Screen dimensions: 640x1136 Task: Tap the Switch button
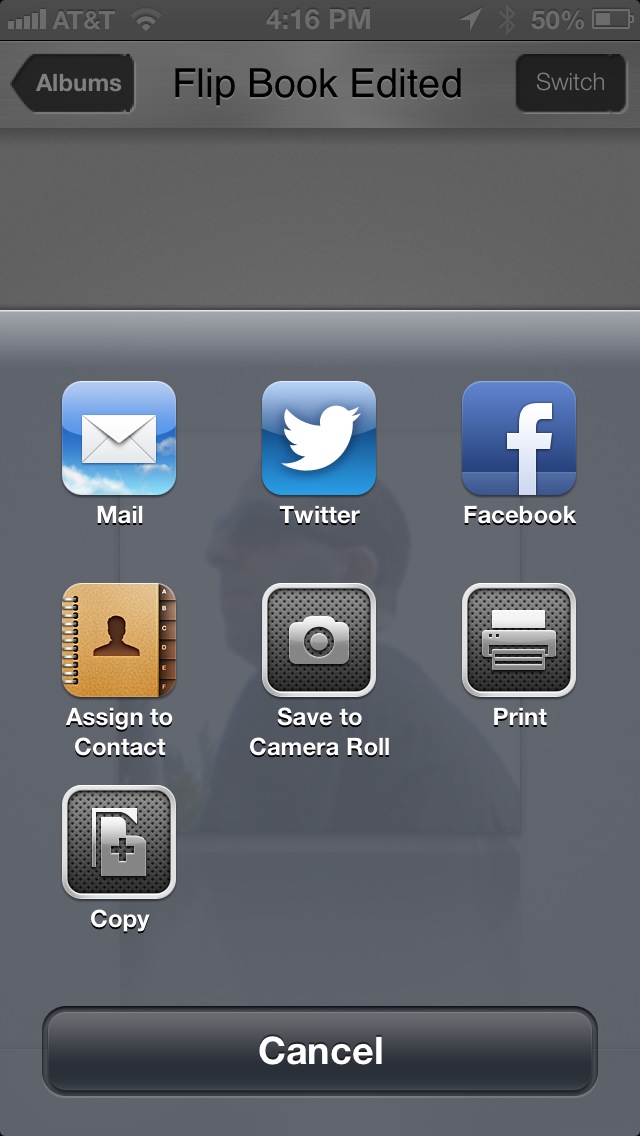(x=570, y=83)
